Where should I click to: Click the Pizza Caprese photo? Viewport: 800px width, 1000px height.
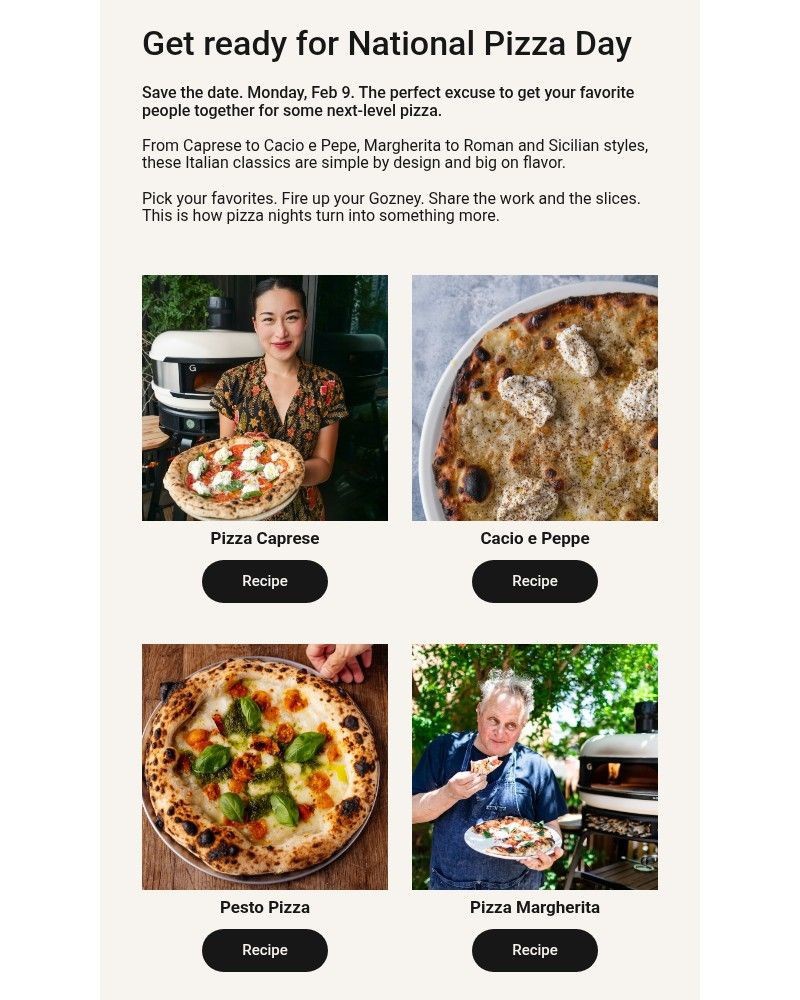(264, 398)
